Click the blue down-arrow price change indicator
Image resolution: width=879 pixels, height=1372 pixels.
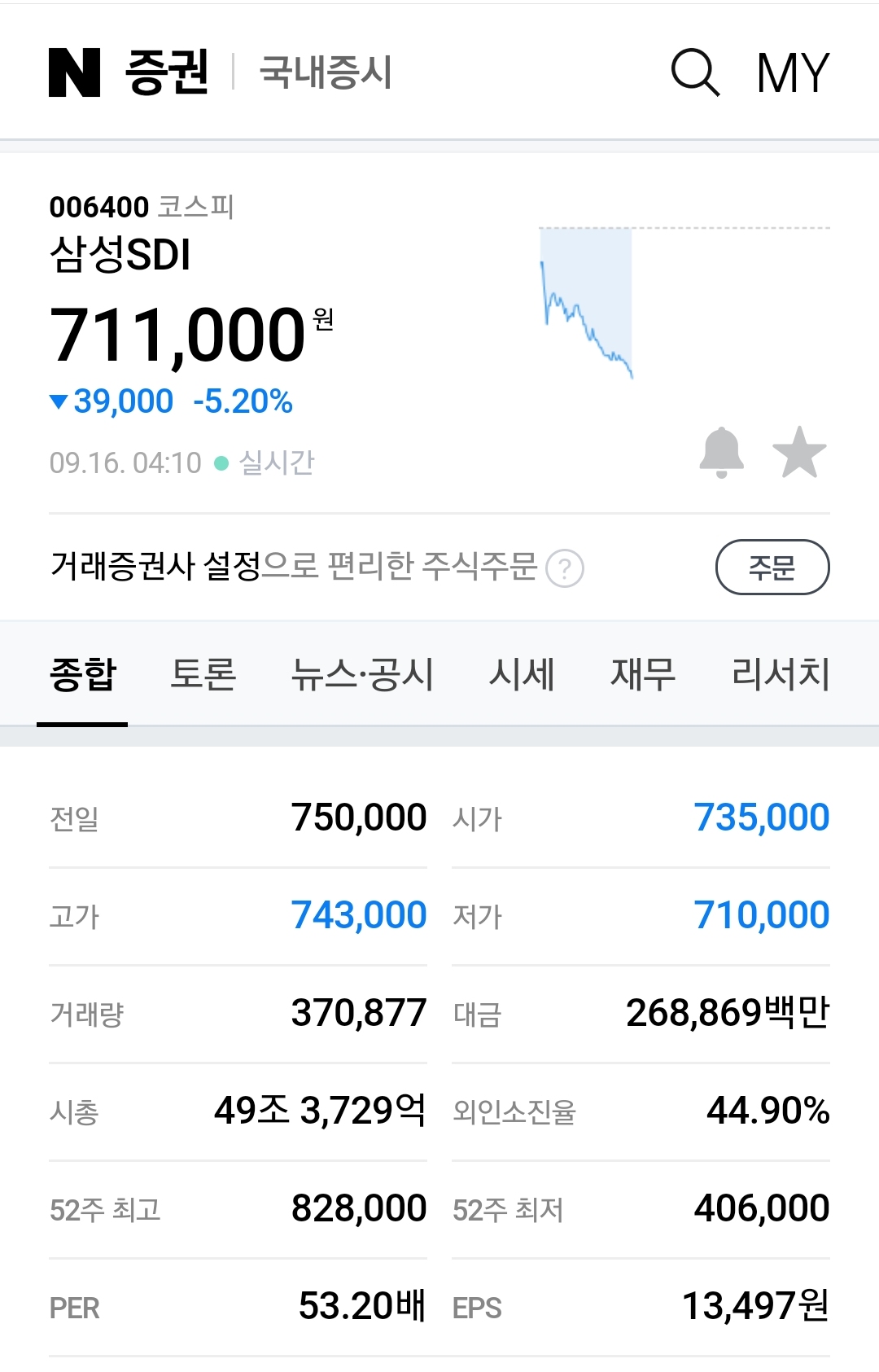pyautogui.click(x=57, y=401)
